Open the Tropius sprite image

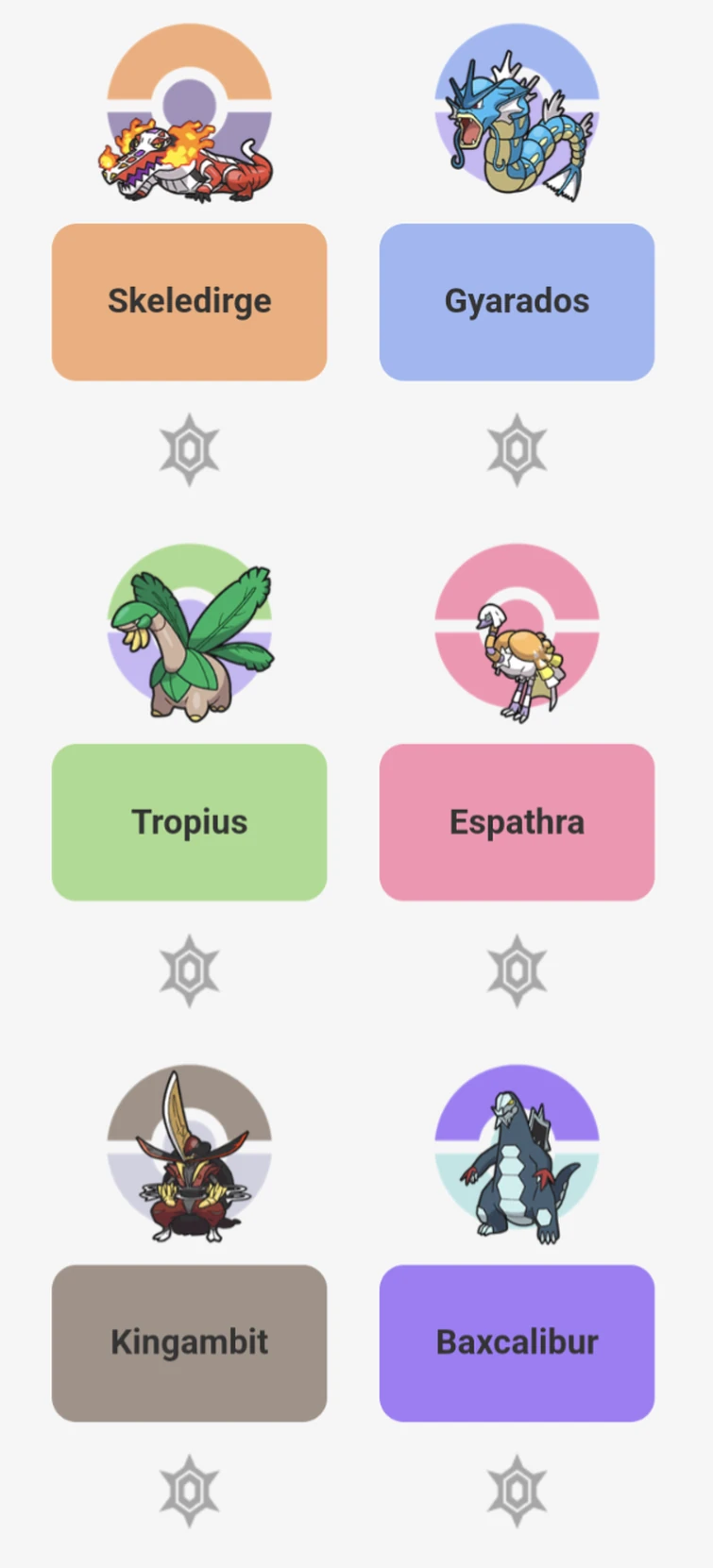pyautogui.click(x=189, y=632)
